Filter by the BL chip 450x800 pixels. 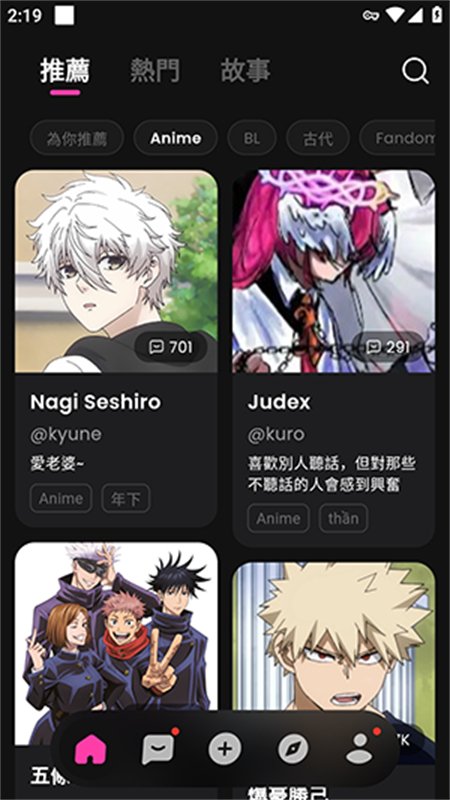pos(252,138)
